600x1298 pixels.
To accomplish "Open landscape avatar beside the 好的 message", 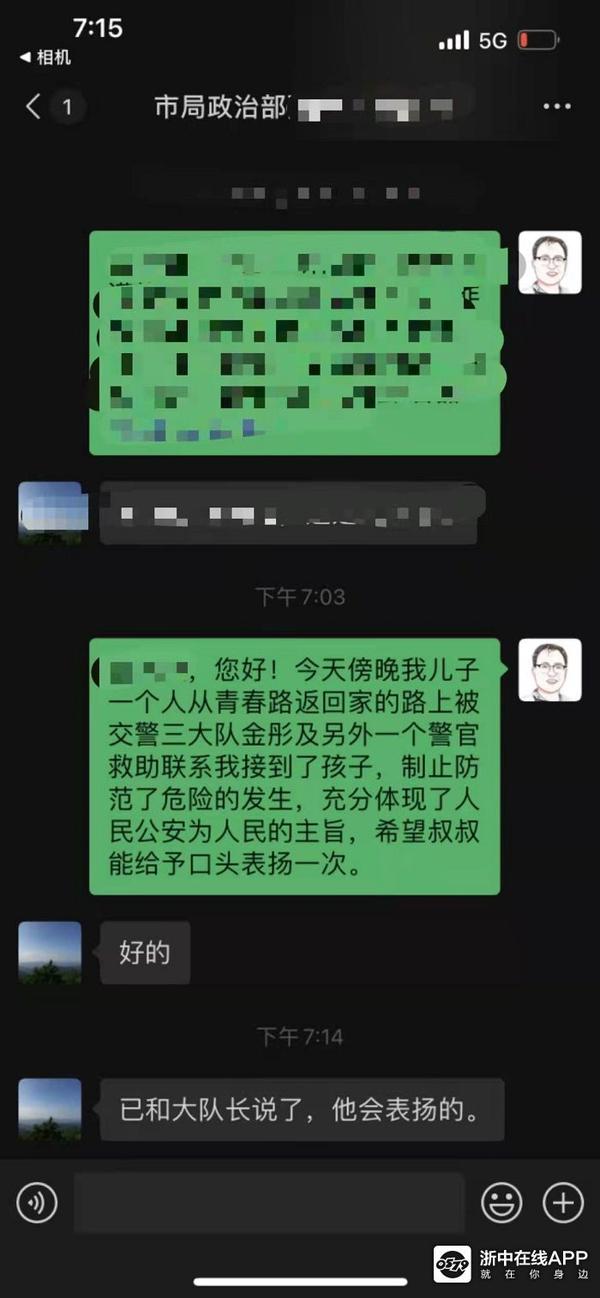I will pos(50,952).
